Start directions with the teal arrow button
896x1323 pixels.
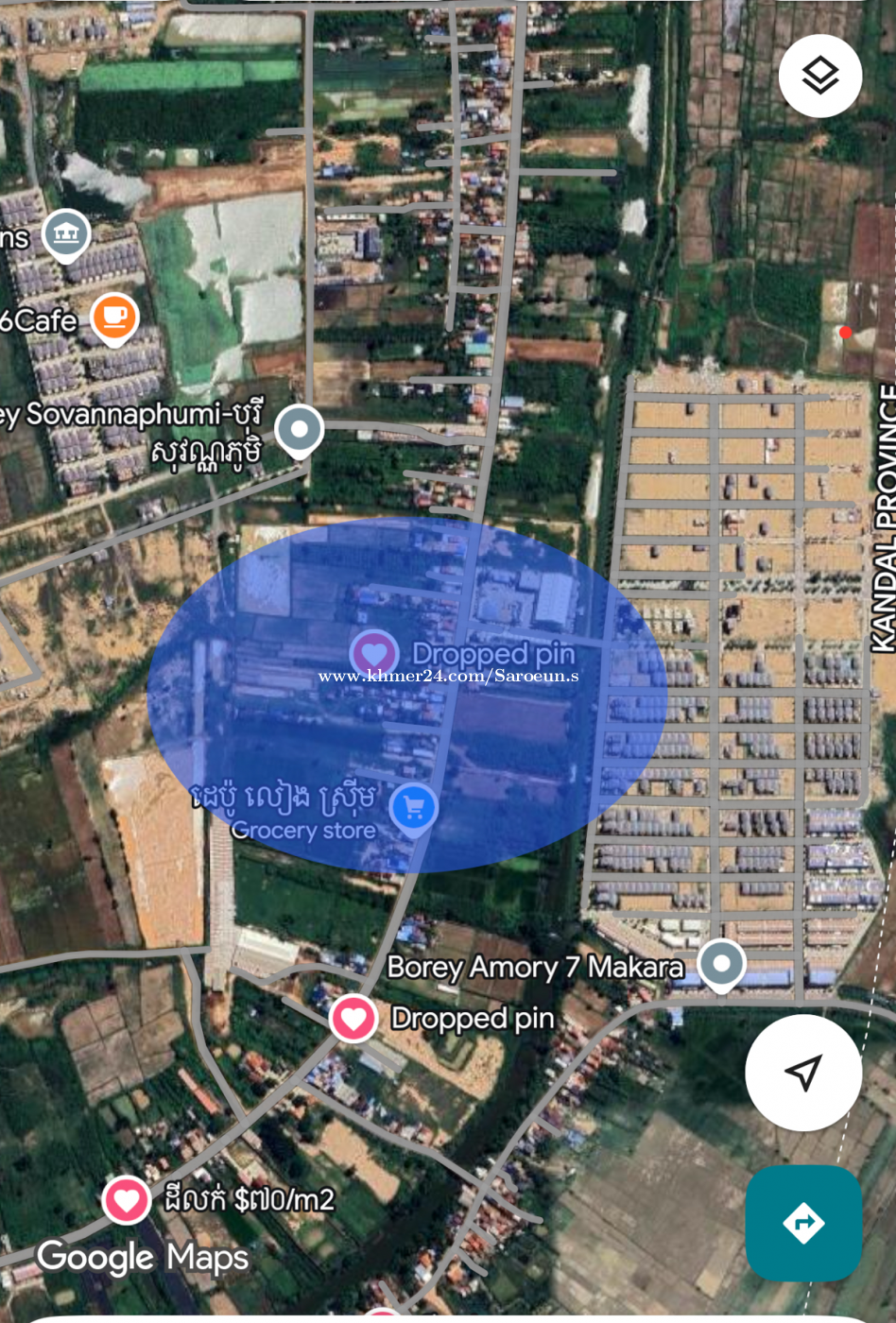click(802, 1223)
